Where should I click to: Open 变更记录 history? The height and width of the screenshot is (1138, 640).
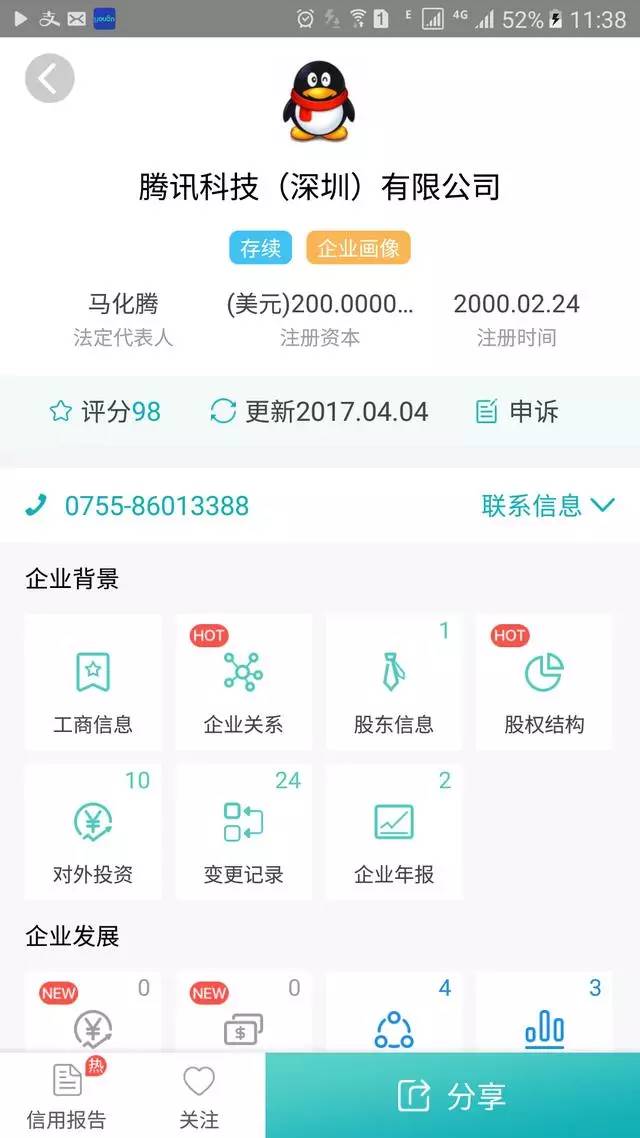(244, 832)
